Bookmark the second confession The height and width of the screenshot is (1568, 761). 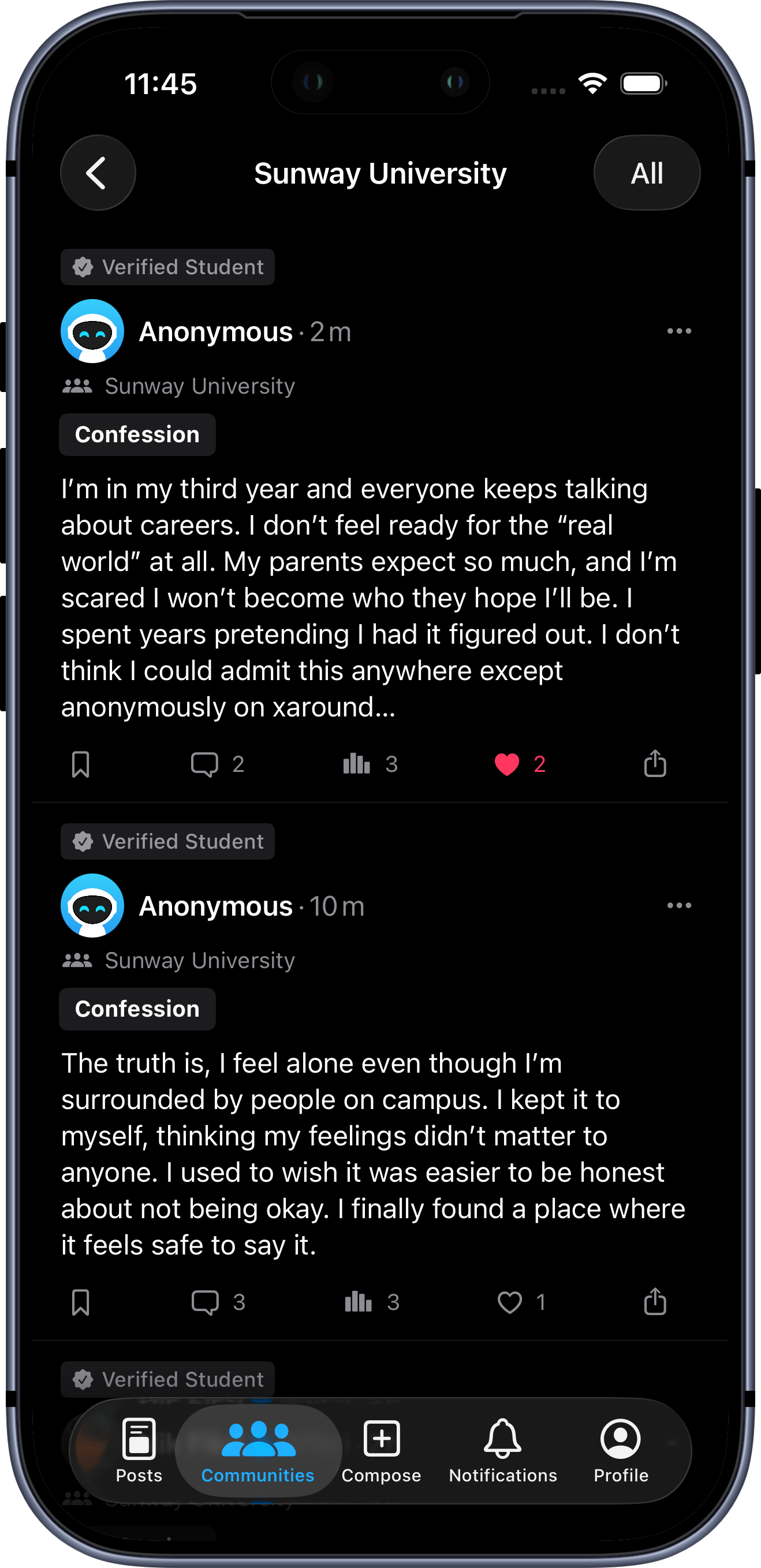[x=81, y=1302]
